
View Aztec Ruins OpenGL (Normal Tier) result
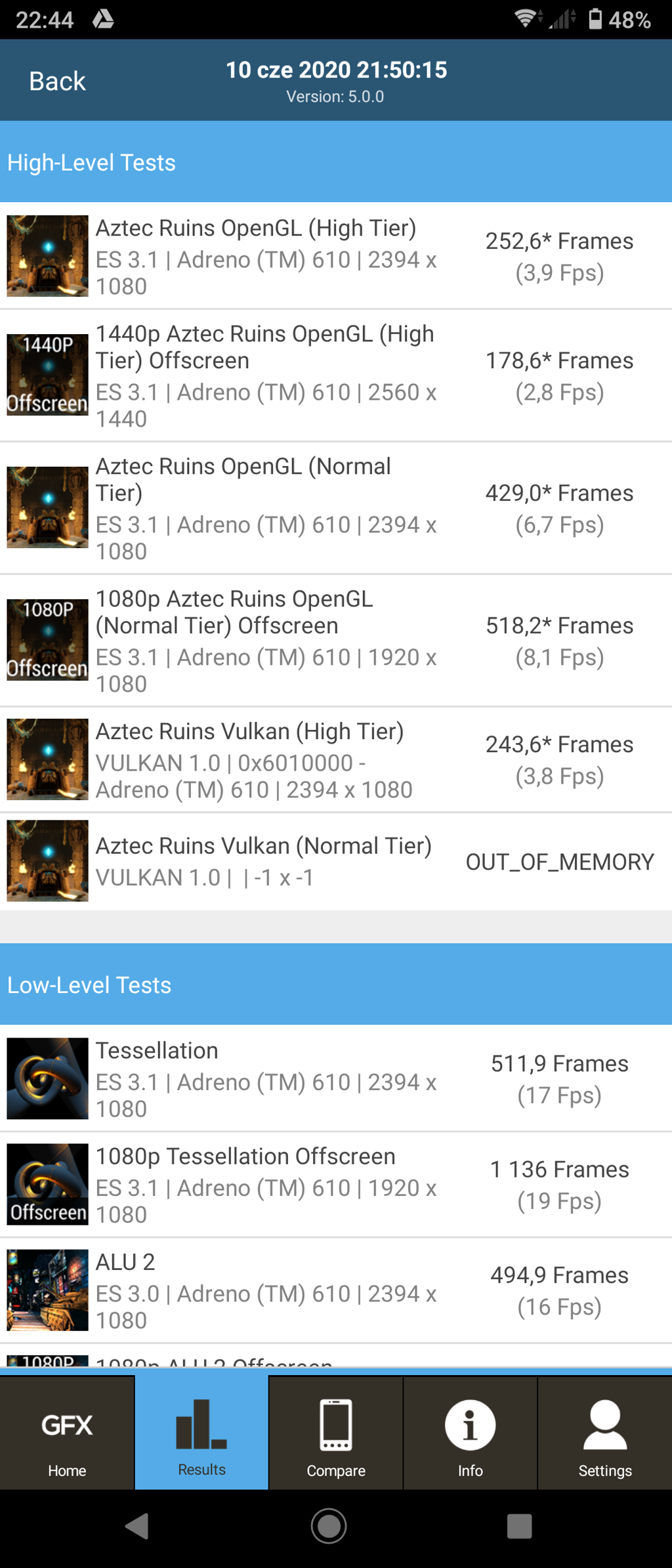pos(336,509)
